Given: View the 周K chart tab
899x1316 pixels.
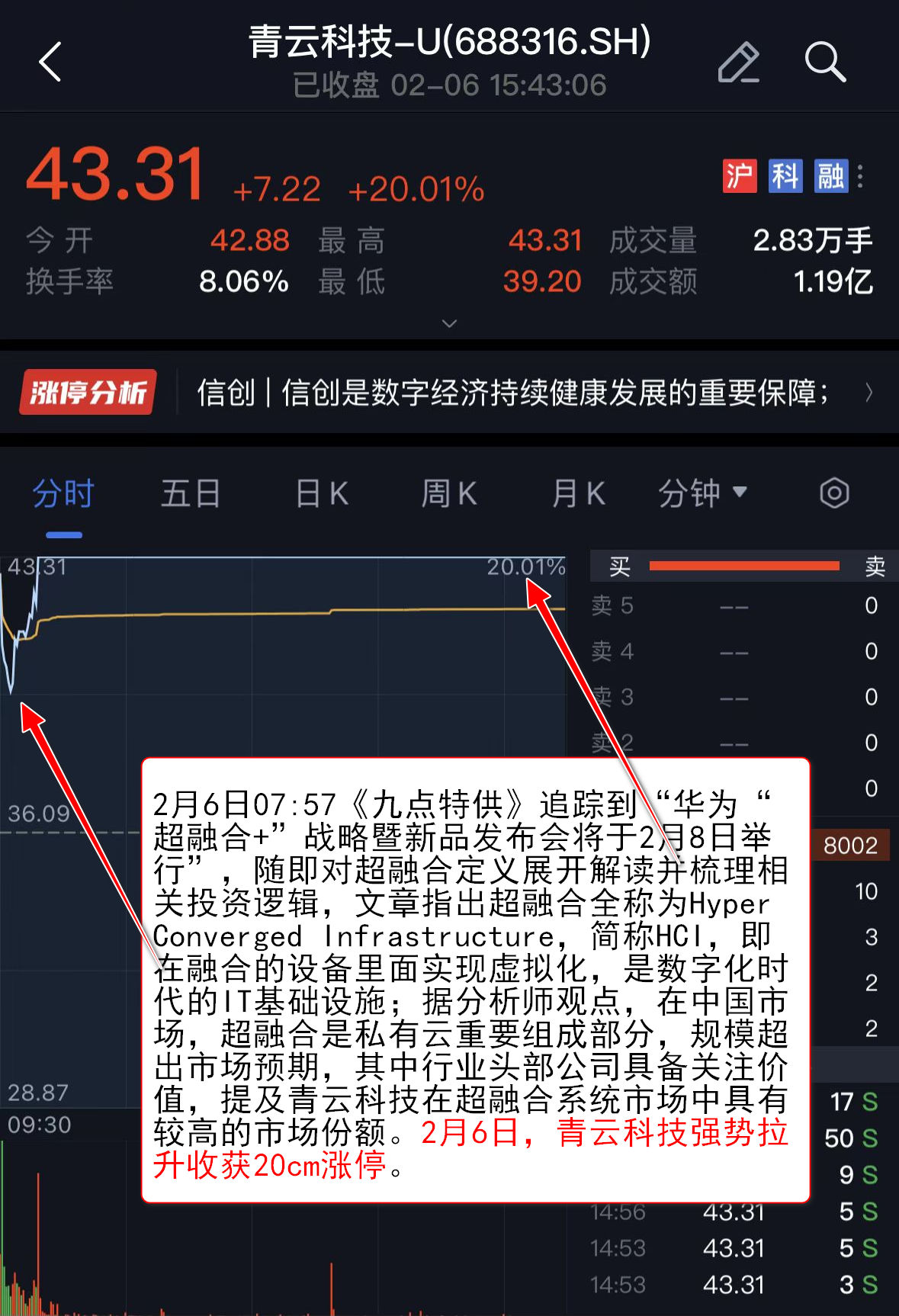Looking at the screenshot, I should 449,494.
